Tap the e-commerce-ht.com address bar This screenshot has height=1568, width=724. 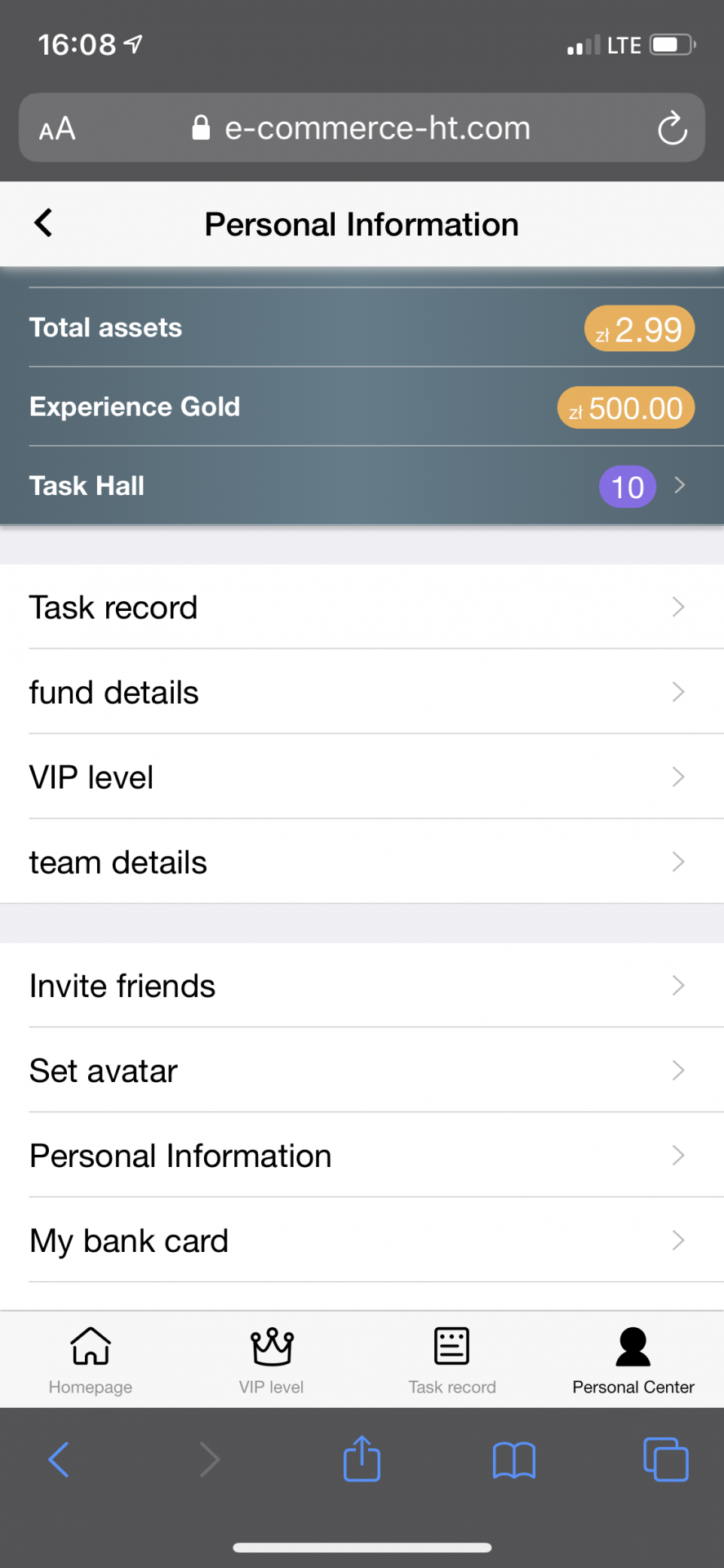[375, 128]
